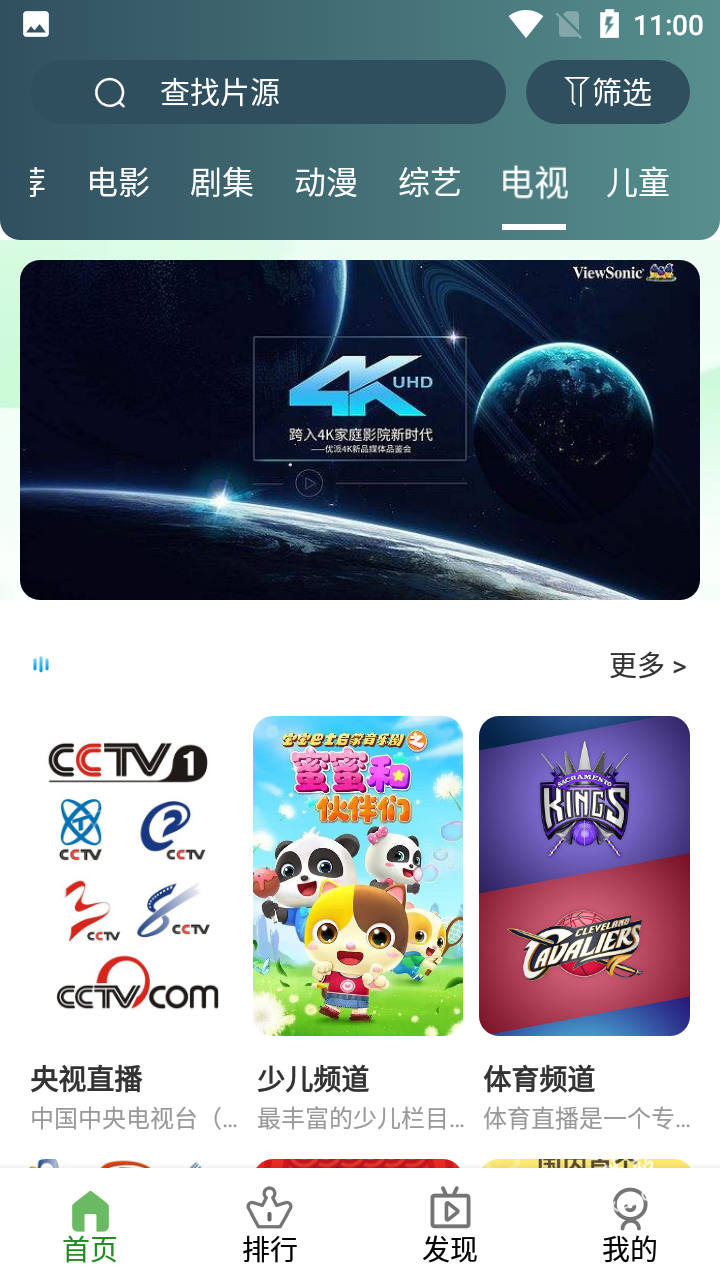The image size is (720, 1280).
Task: Open the 4K UHD banner
Action: point(360,430)
